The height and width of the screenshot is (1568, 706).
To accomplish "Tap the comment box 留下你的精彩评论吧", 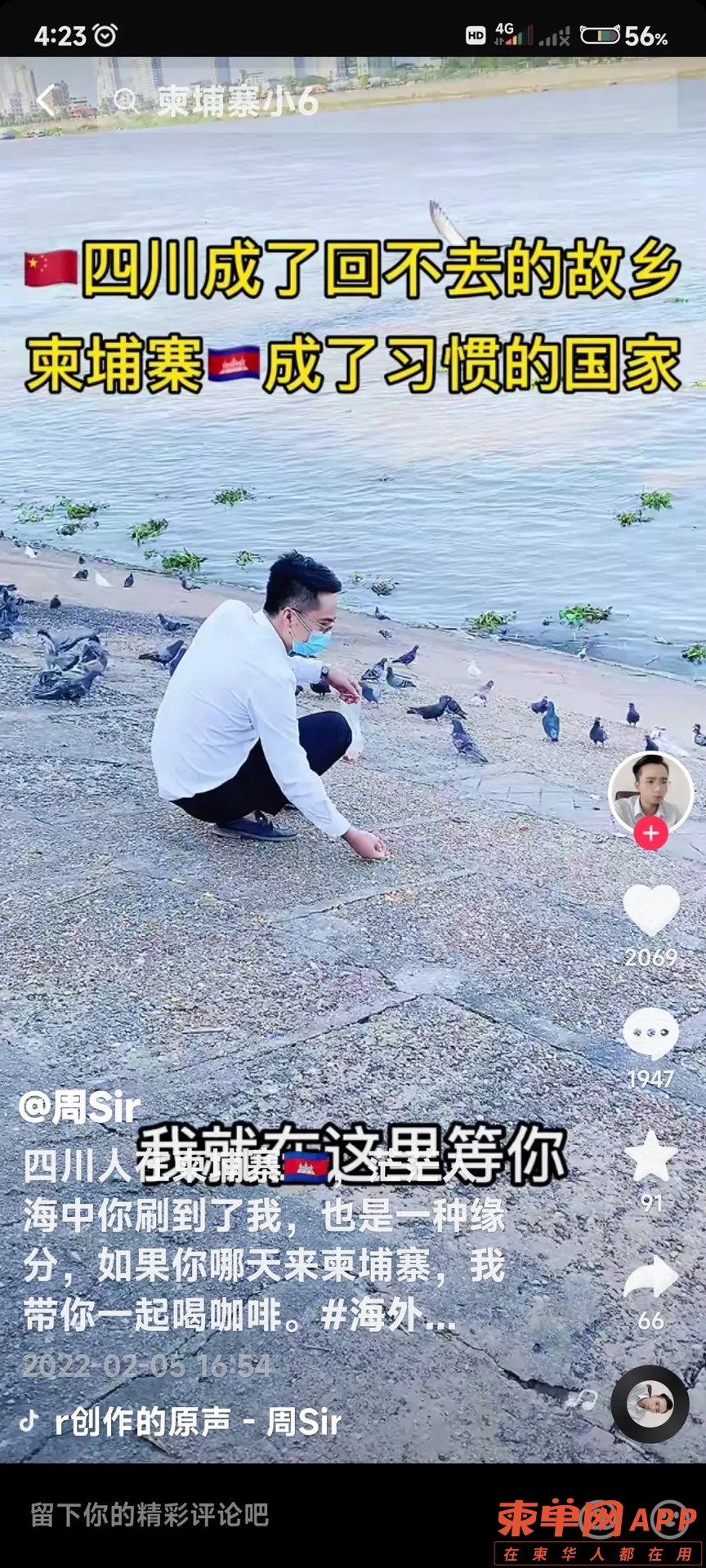I will click(150, 1515).
